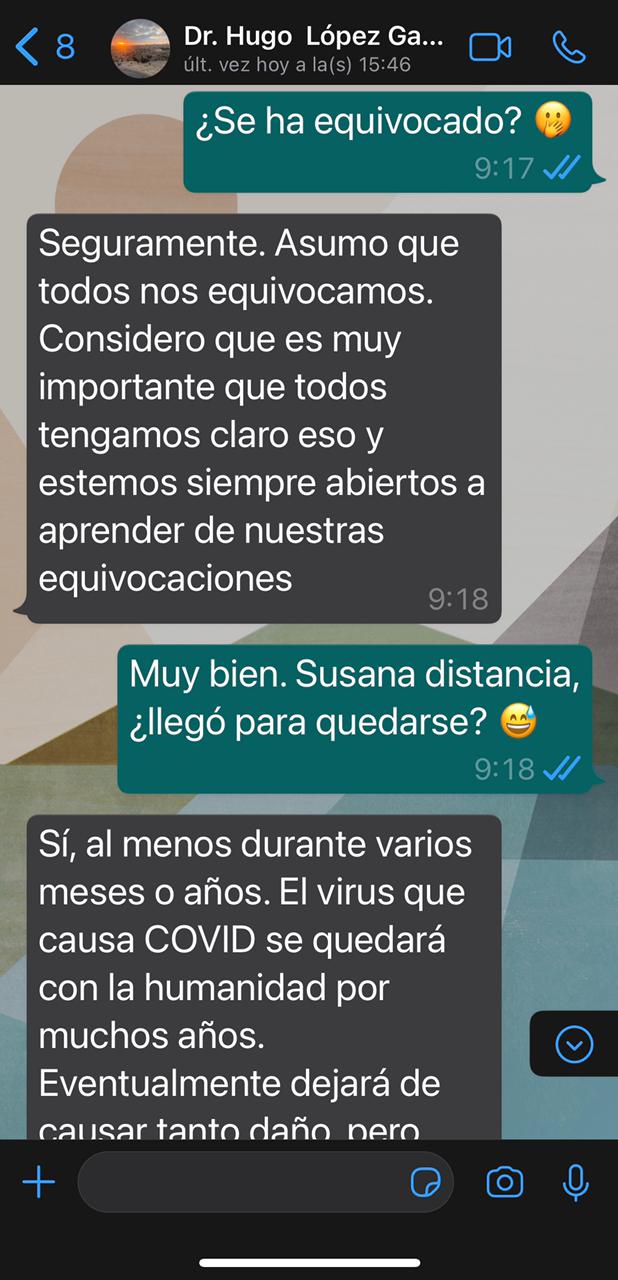This screenshot has height=1280, width=618.
Task: Tap the microphone to record a voice message
Action: coord(575,1184)
